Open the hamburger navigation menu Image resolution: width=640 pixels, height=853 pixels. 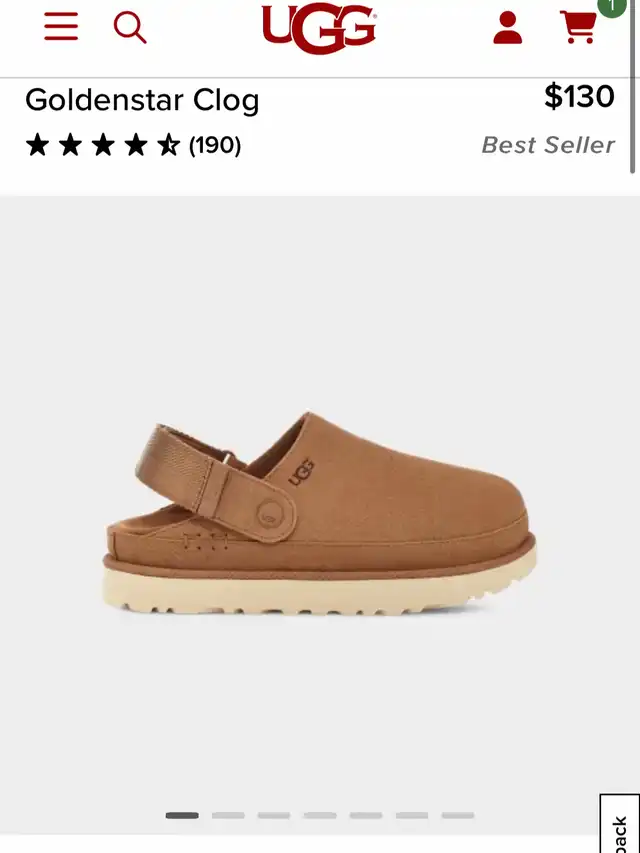[61, 27]
